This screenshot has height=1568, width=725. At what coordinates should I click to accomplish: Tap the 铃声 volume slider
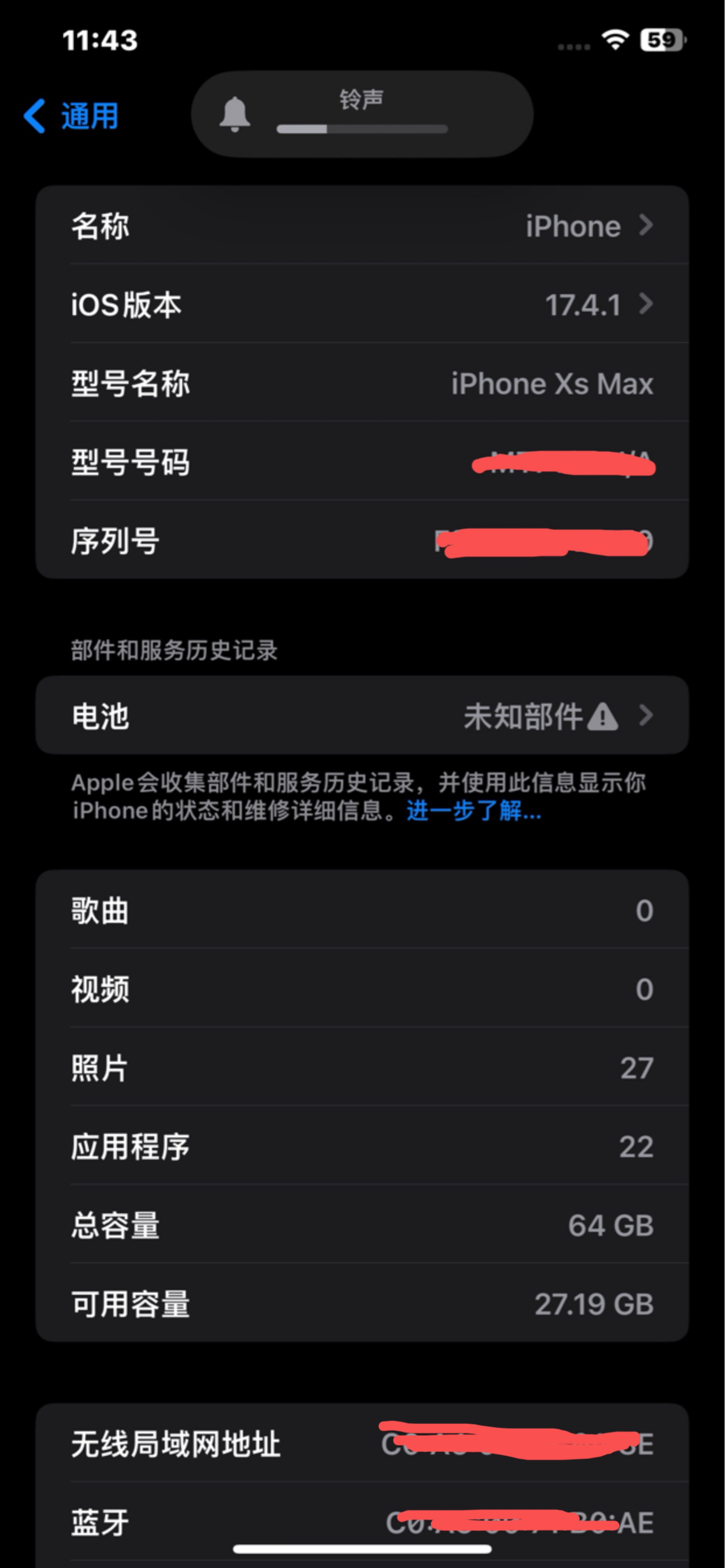(362, 129)
